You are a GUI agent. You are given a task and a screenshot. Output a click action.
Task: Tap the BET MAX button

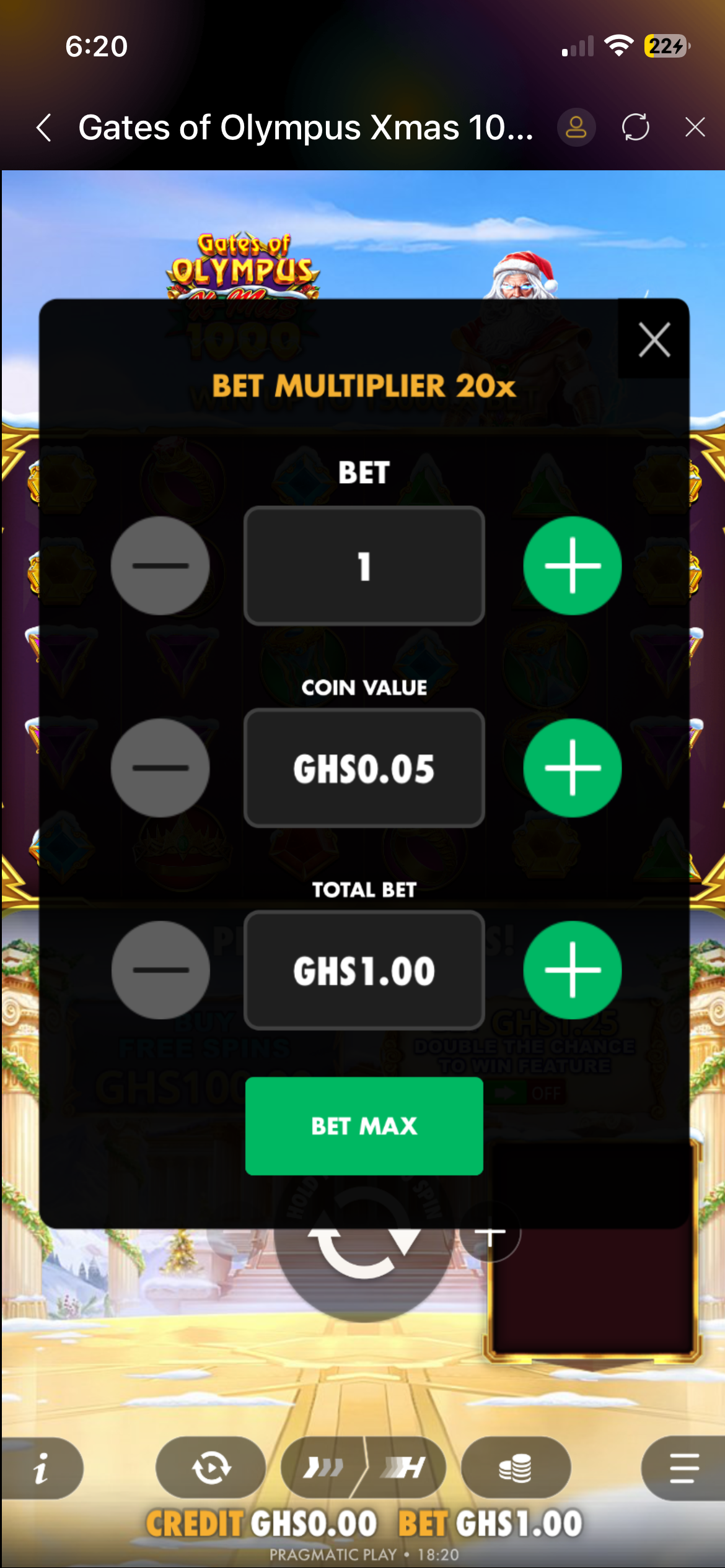click(364, 1126)
